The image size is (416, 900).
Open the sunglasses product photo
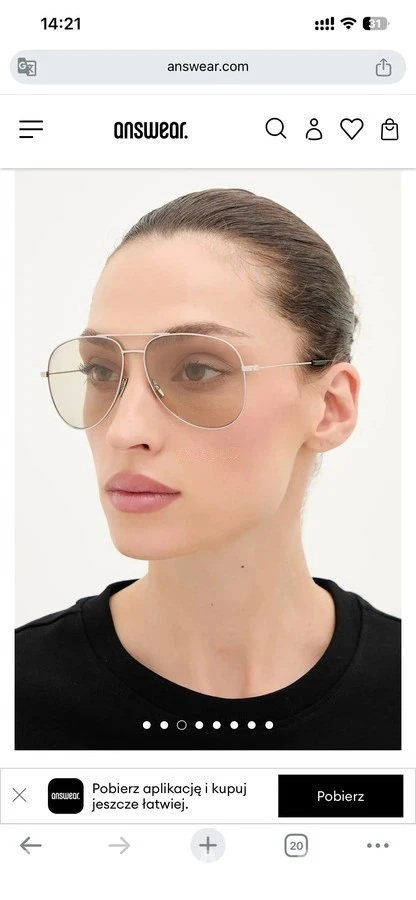click(x=208, y=459)
